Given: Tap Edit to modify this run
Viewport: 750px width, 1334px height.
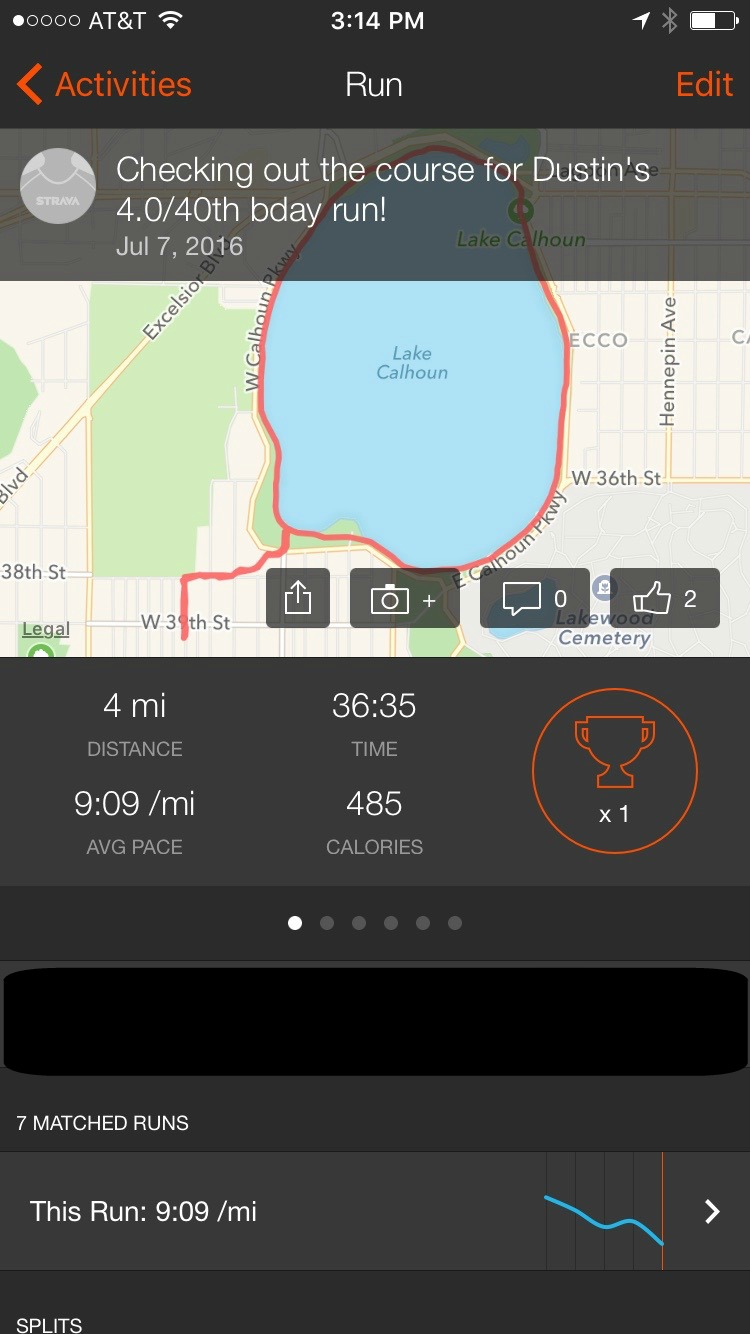Looking at the screenshot, I should coord(704,85).
